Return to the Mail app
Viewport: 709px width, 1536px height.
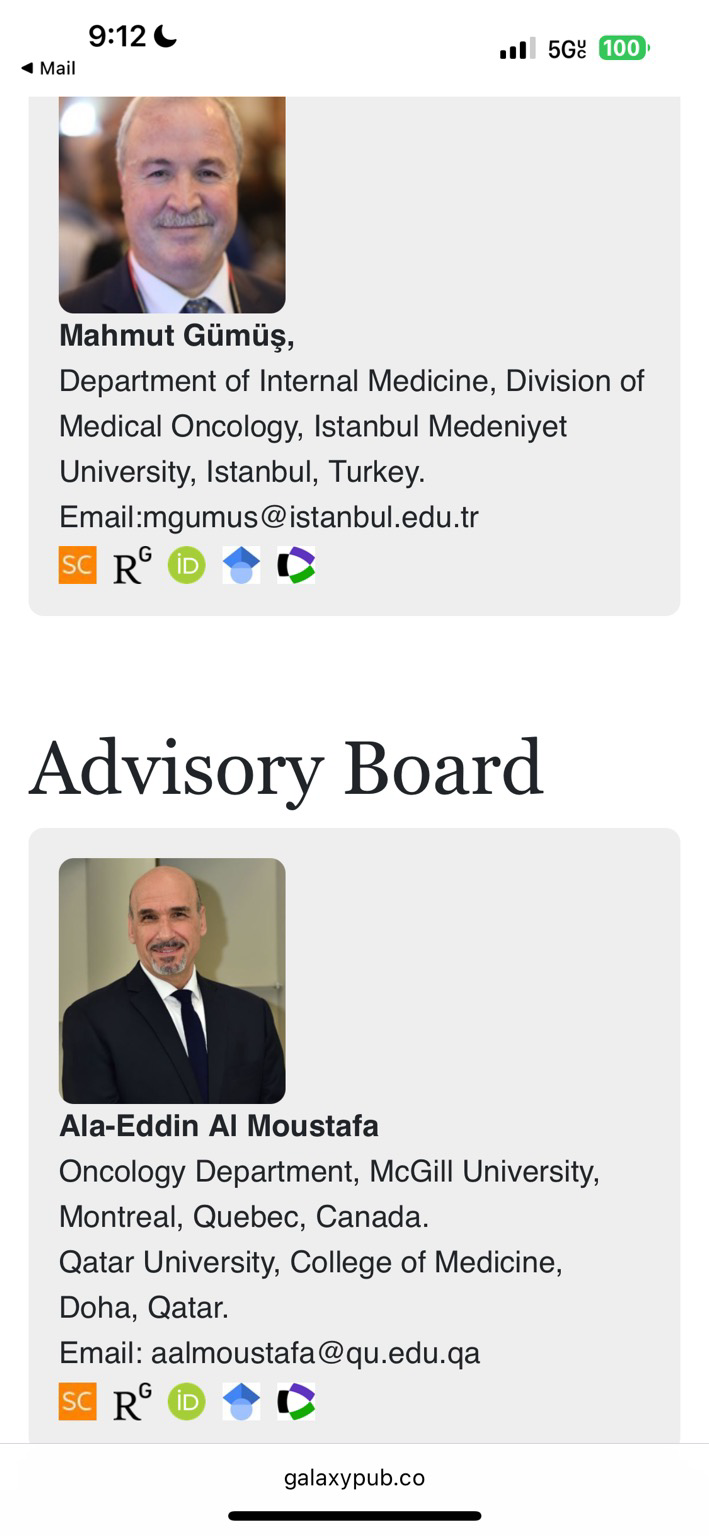click(48, 68)
